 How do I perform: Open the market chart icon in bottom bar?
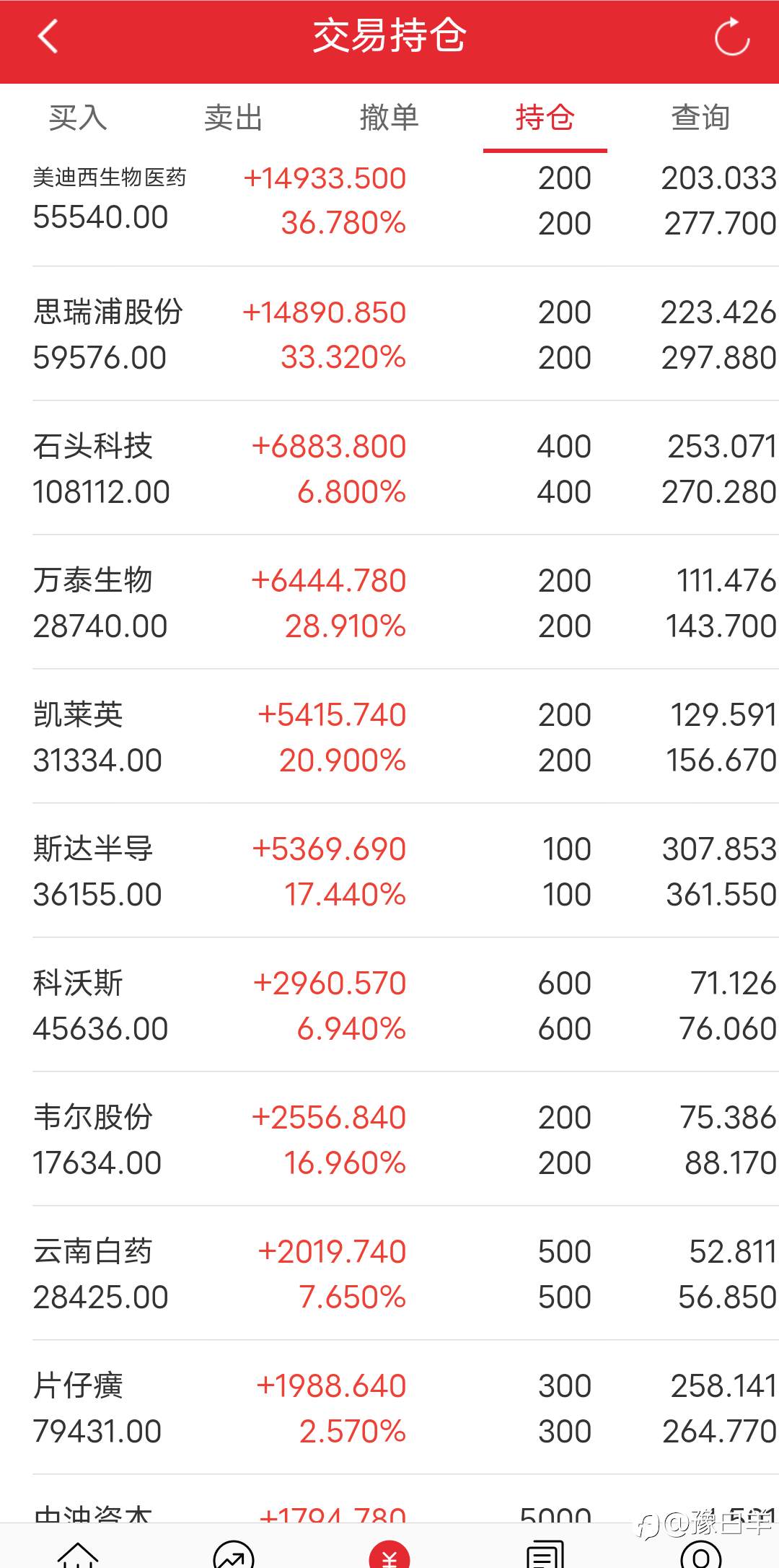pos(234,1554)
